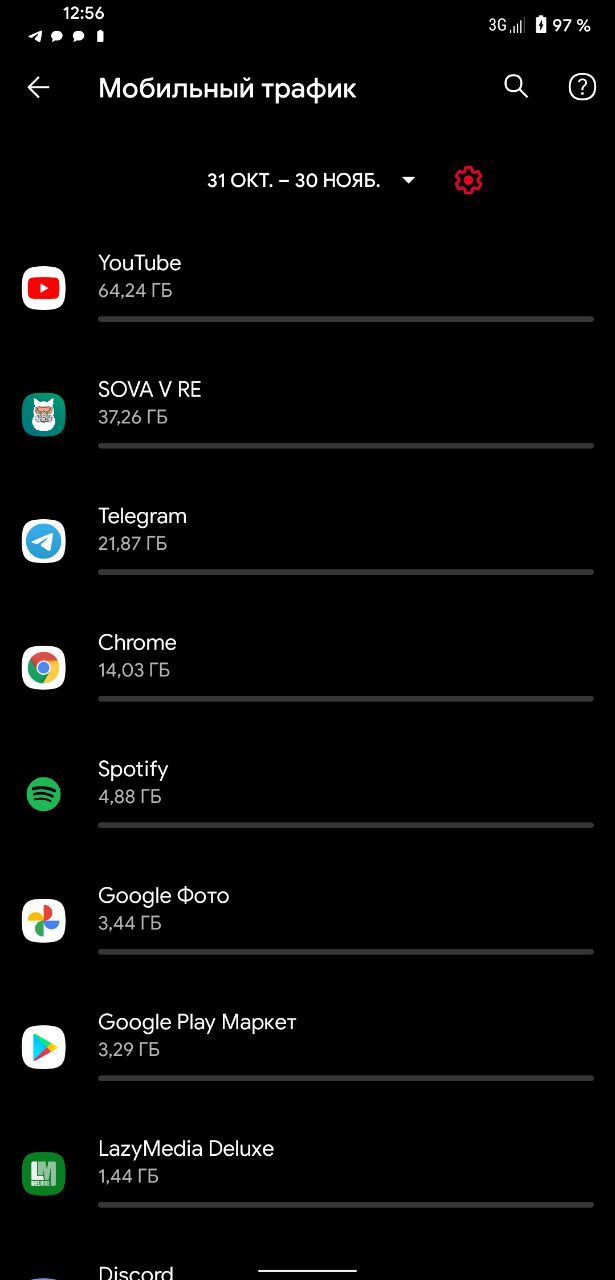Open LazyMedia Deluxe usage details
This screenshot has height=1280, width=615.
click(307, 1174)
